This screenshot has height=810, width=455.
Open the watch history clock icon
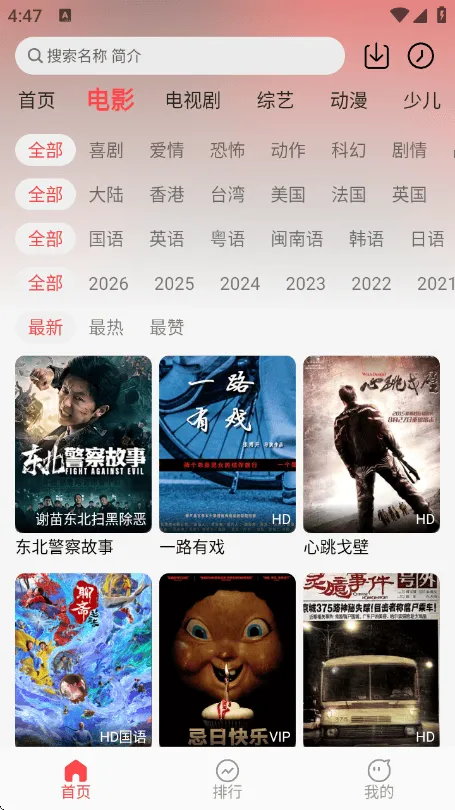(421, 56)
